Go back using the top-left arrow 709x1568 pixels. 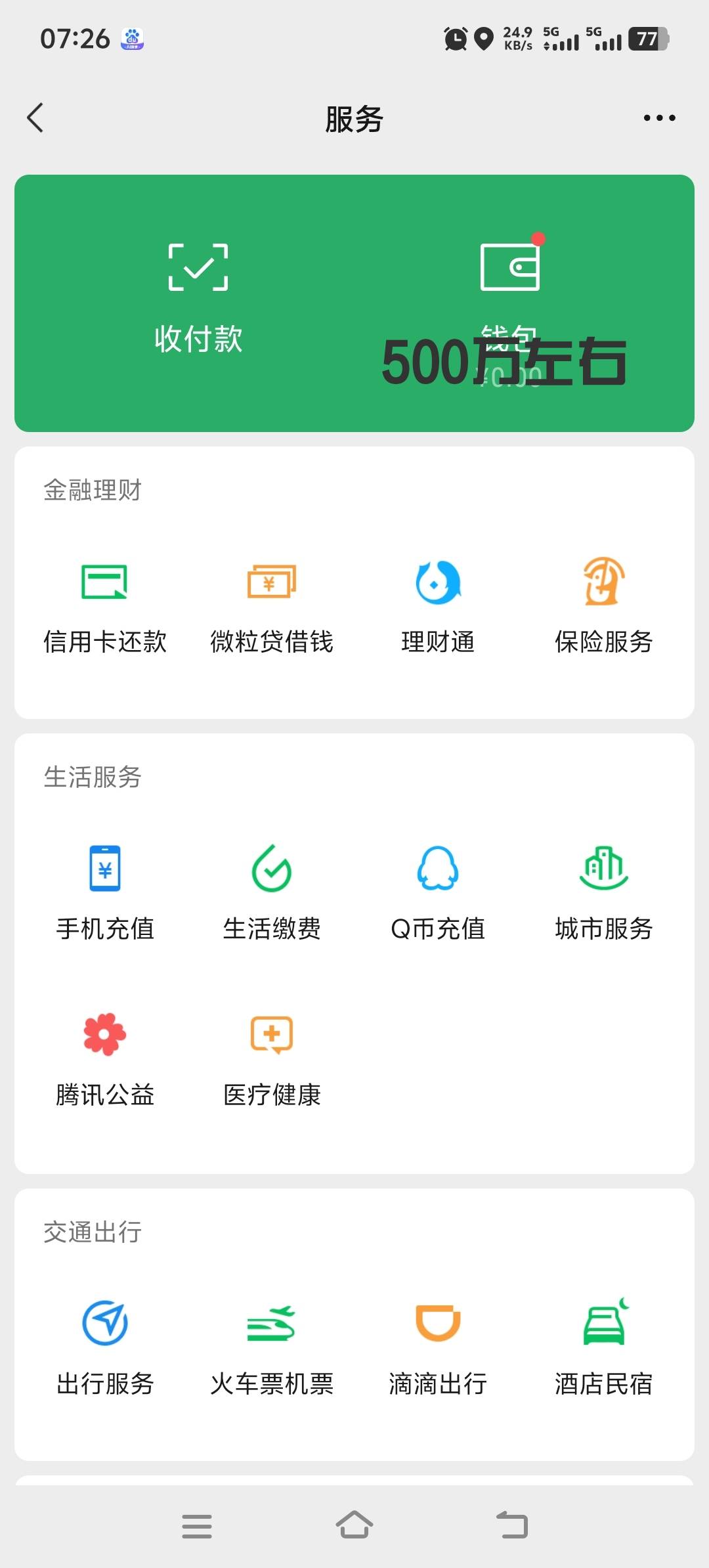[x=35, y=118]
